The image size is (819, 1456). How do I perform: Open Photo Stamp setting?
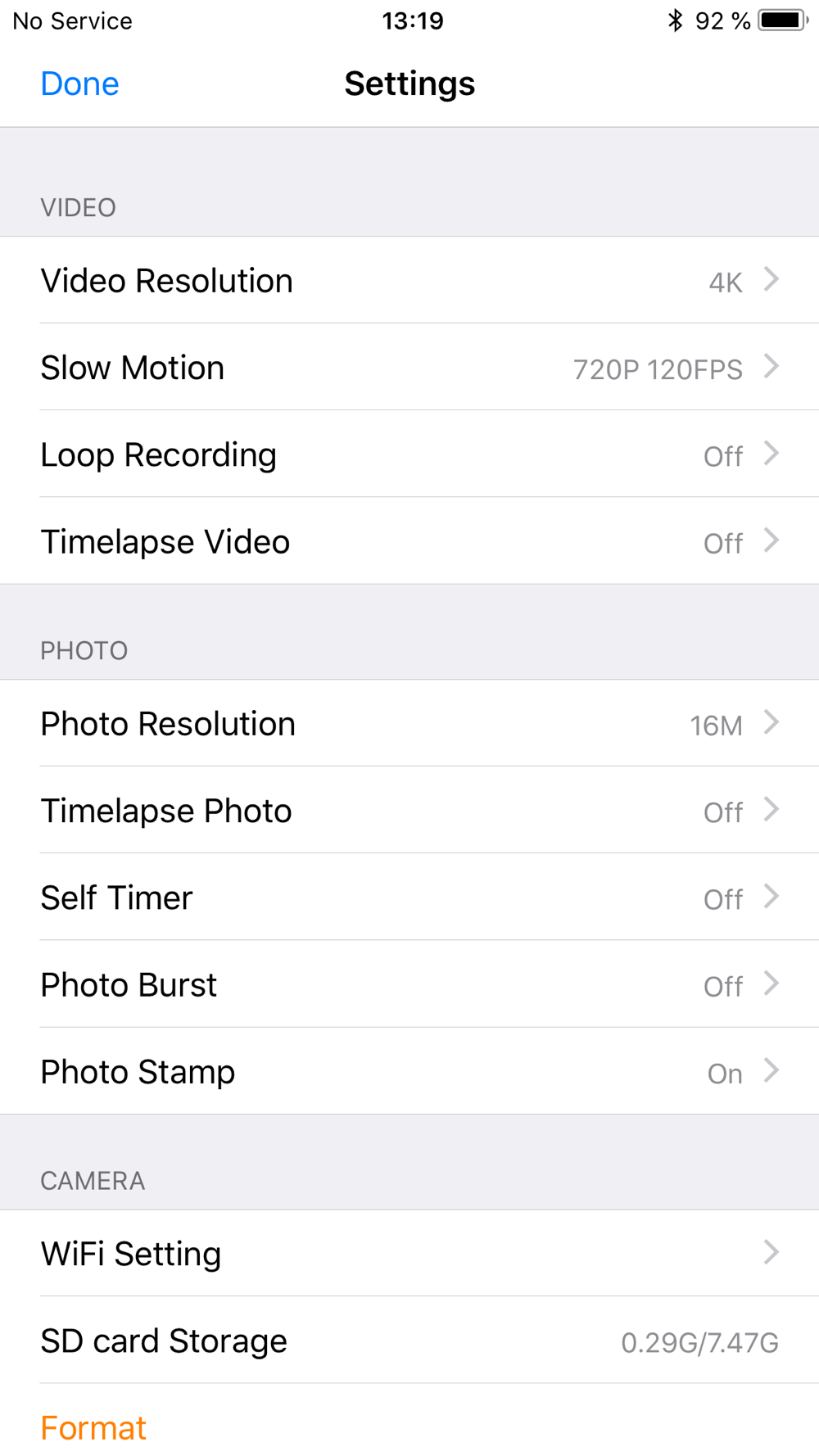pos(409,1070)
